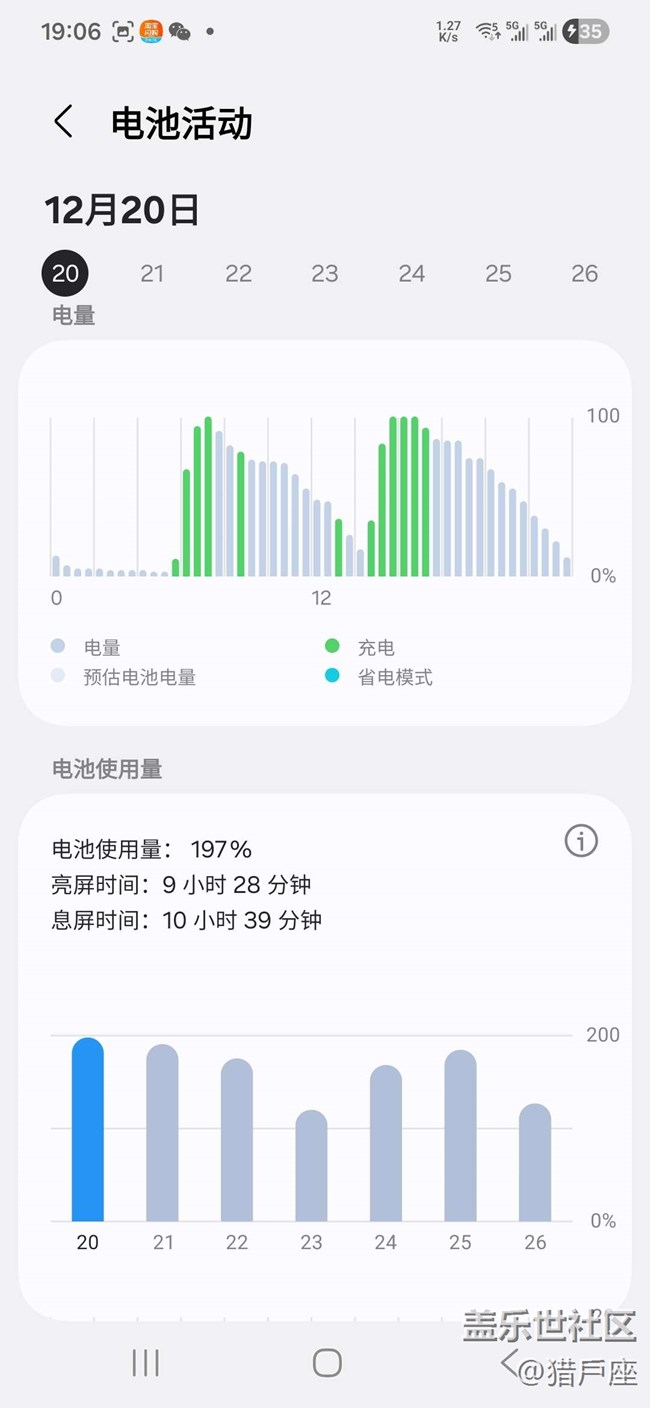Switch to date 25 in the date strip

tap(498, 274)
